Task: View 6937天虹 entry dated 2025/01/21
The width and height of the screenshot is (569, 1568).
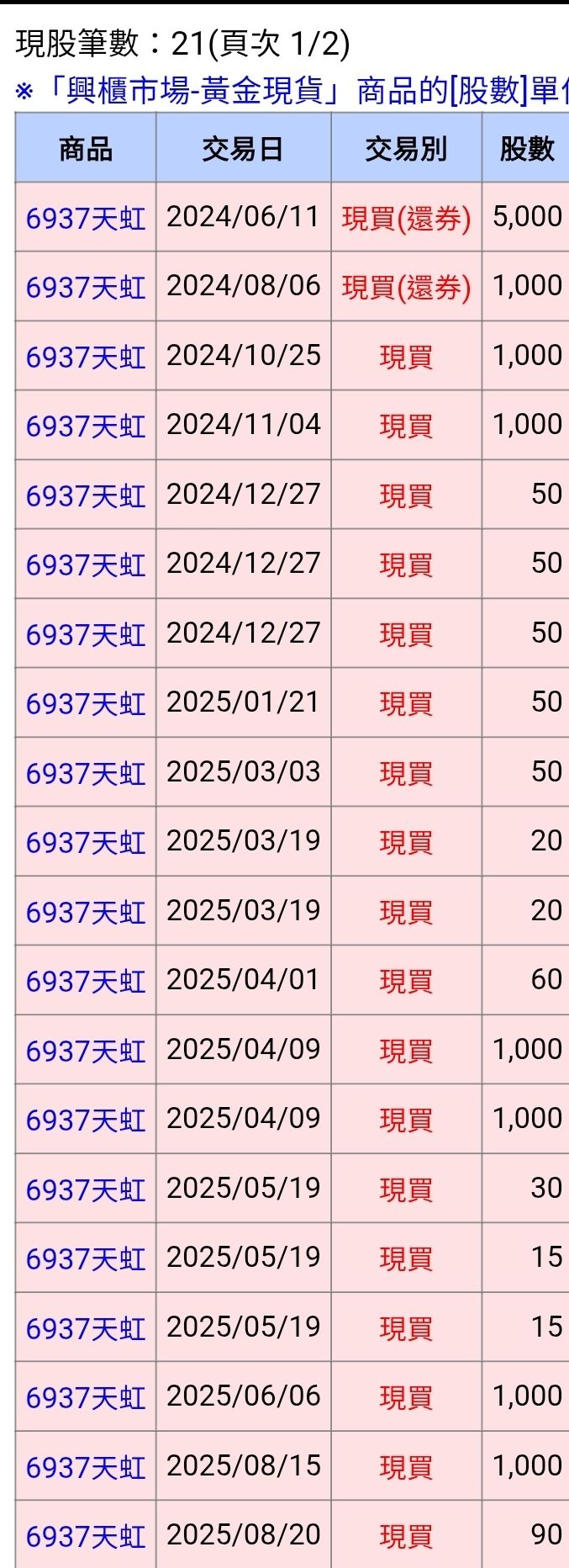Action: click(x=86, y=704)
